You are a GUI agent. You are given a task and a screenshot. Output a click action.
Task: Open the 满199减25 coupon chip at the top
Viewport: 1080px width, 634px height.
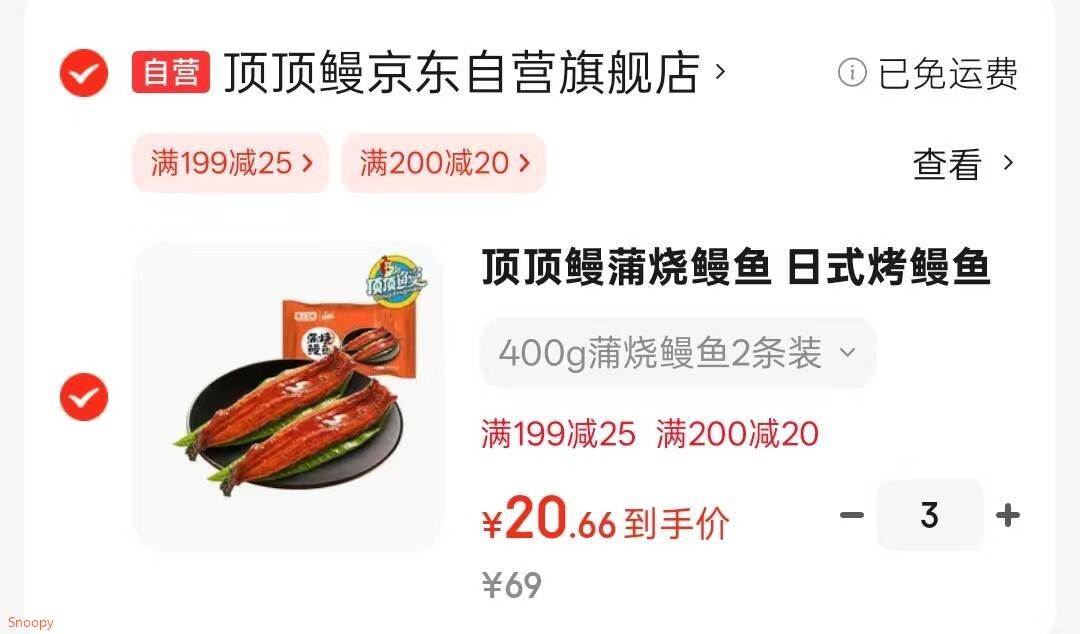[231, 162]
